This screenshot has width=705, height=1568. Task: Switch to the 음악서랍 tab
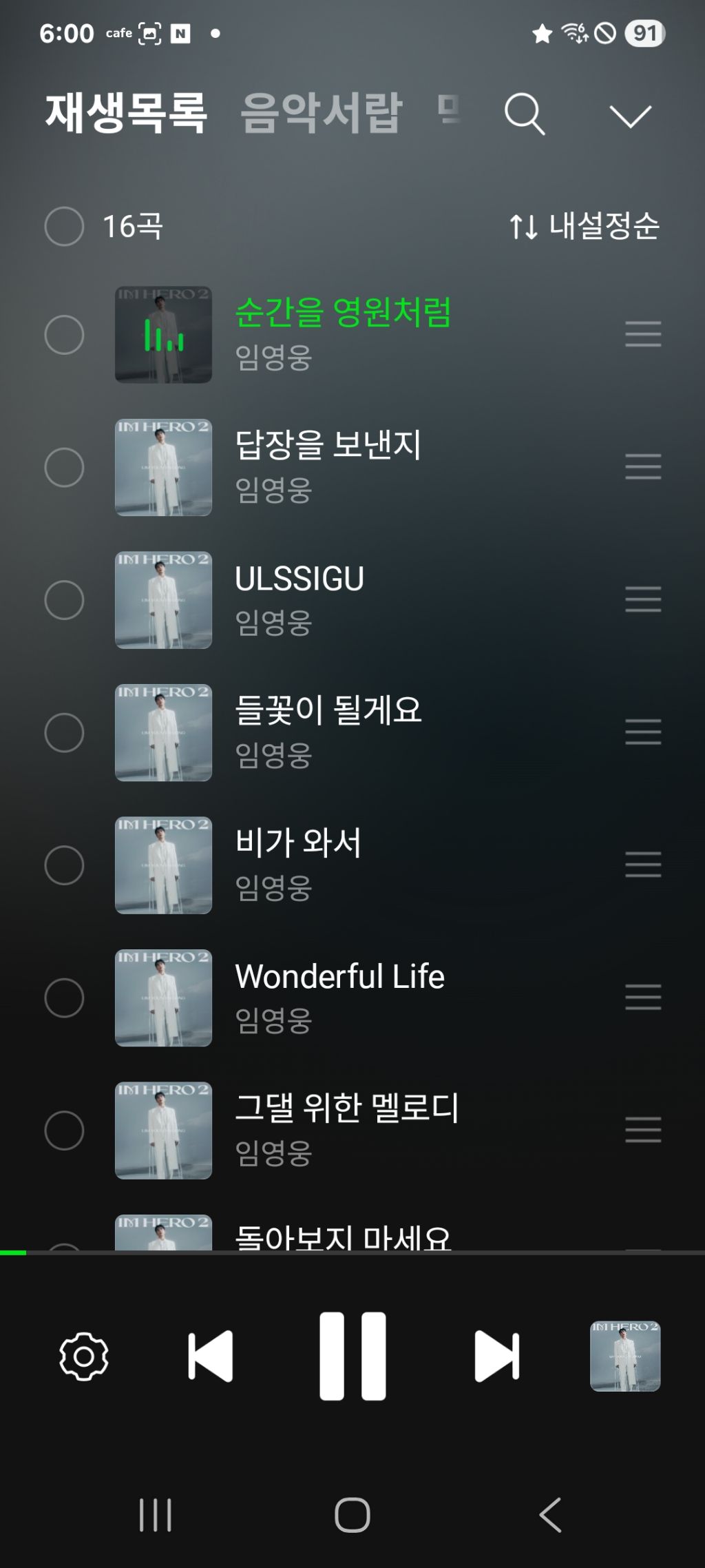pyautogui.click(x=321, y=112)
